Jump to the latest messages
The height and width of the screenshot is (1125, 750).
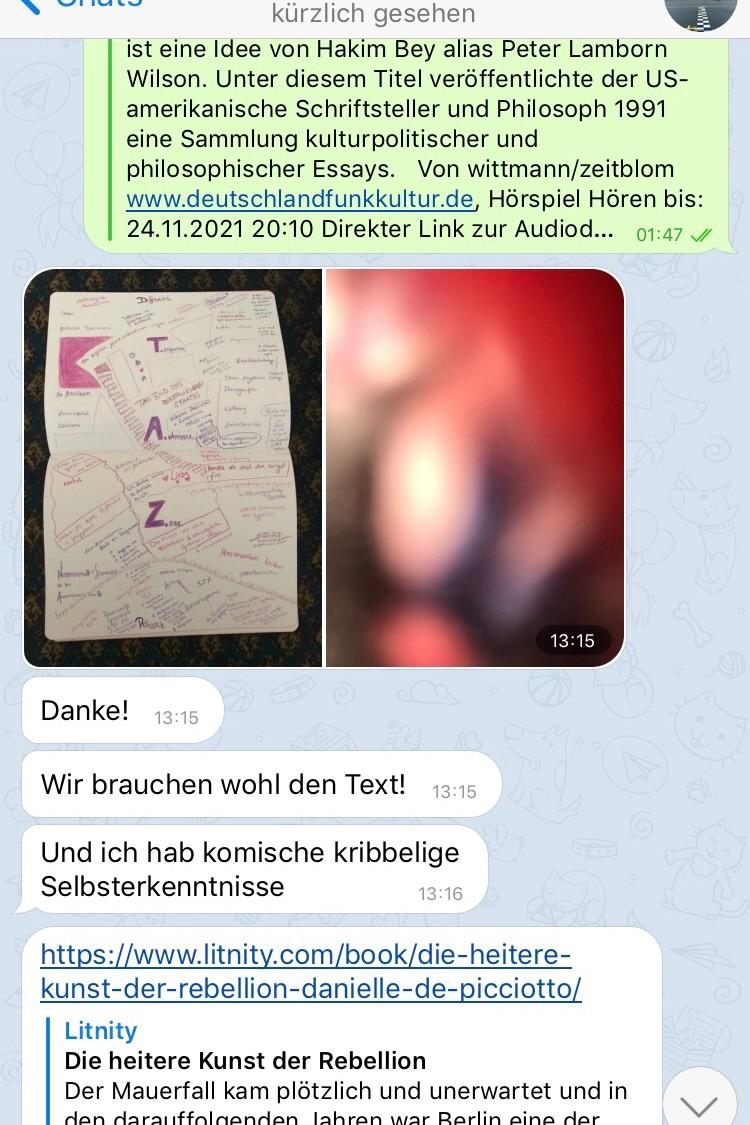coord(698,1102)
